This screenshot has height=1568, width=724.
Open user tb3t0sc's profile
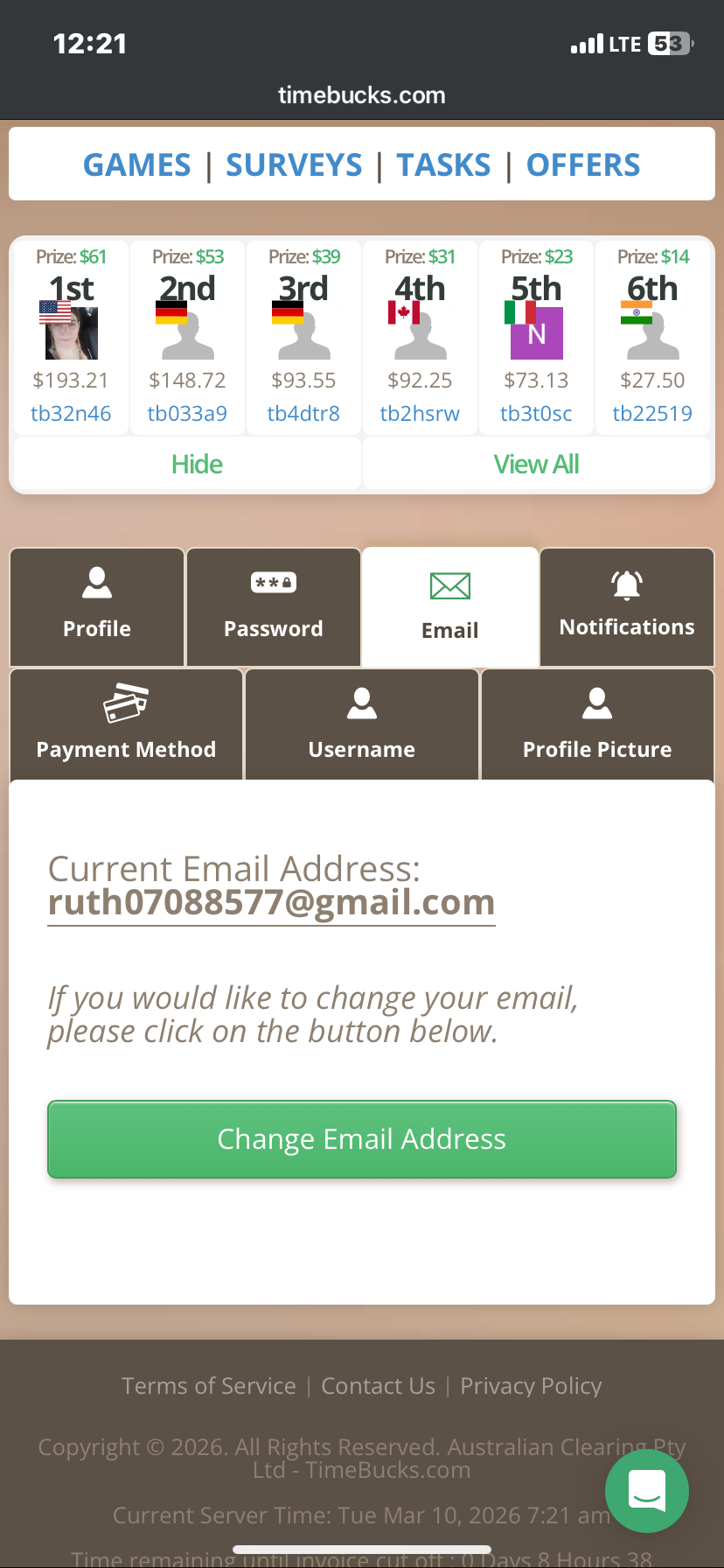[536, 413]
